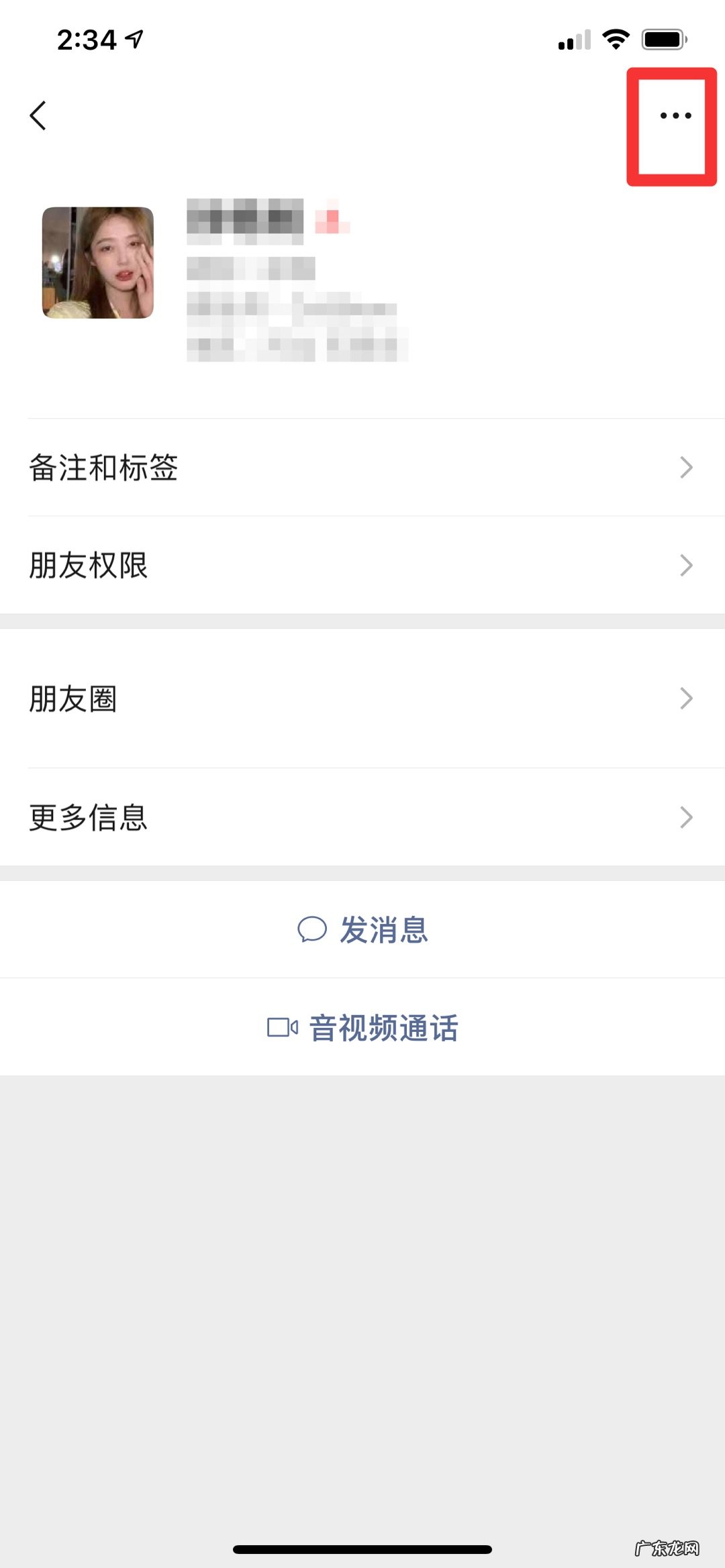Go back using the top-left arrow

(x=38, y=115)
